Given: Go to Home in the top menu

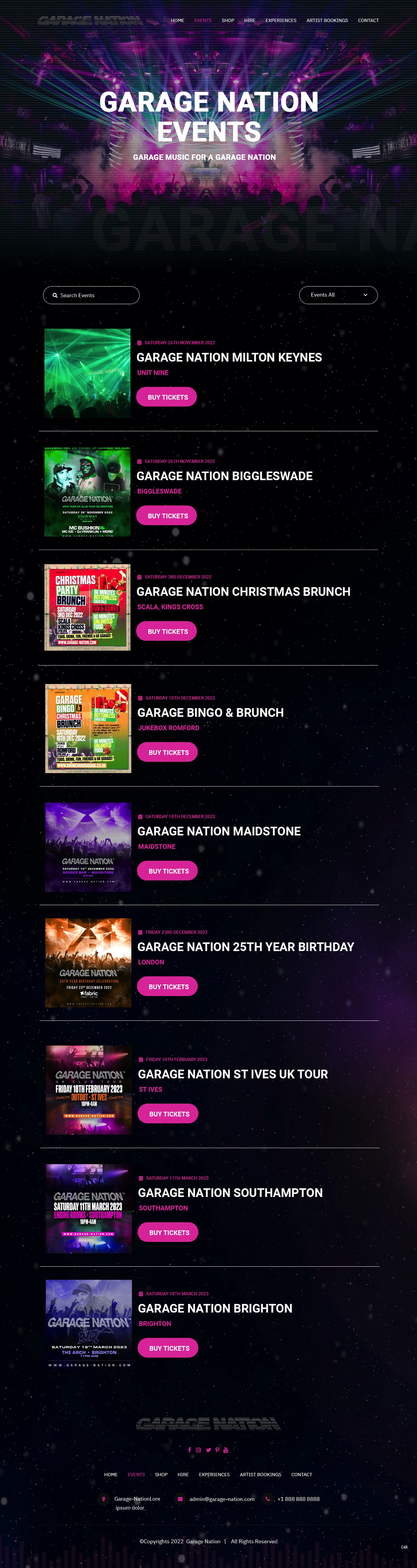Looking at the screenshot, I should [x=177, y=21].
